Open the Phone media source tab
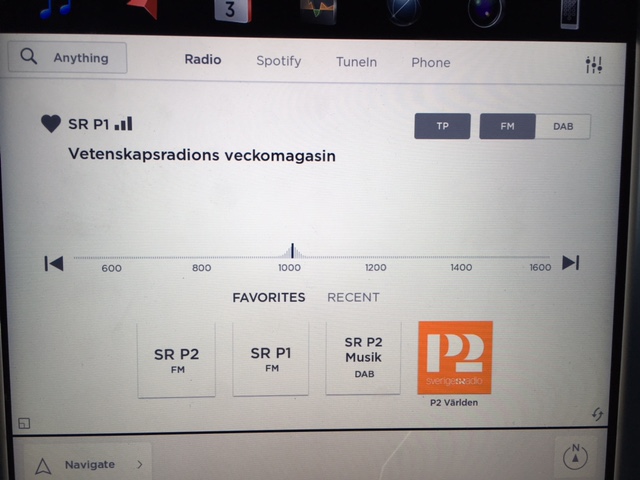Screen dimensions: 640x480 [x=430, y=62]
